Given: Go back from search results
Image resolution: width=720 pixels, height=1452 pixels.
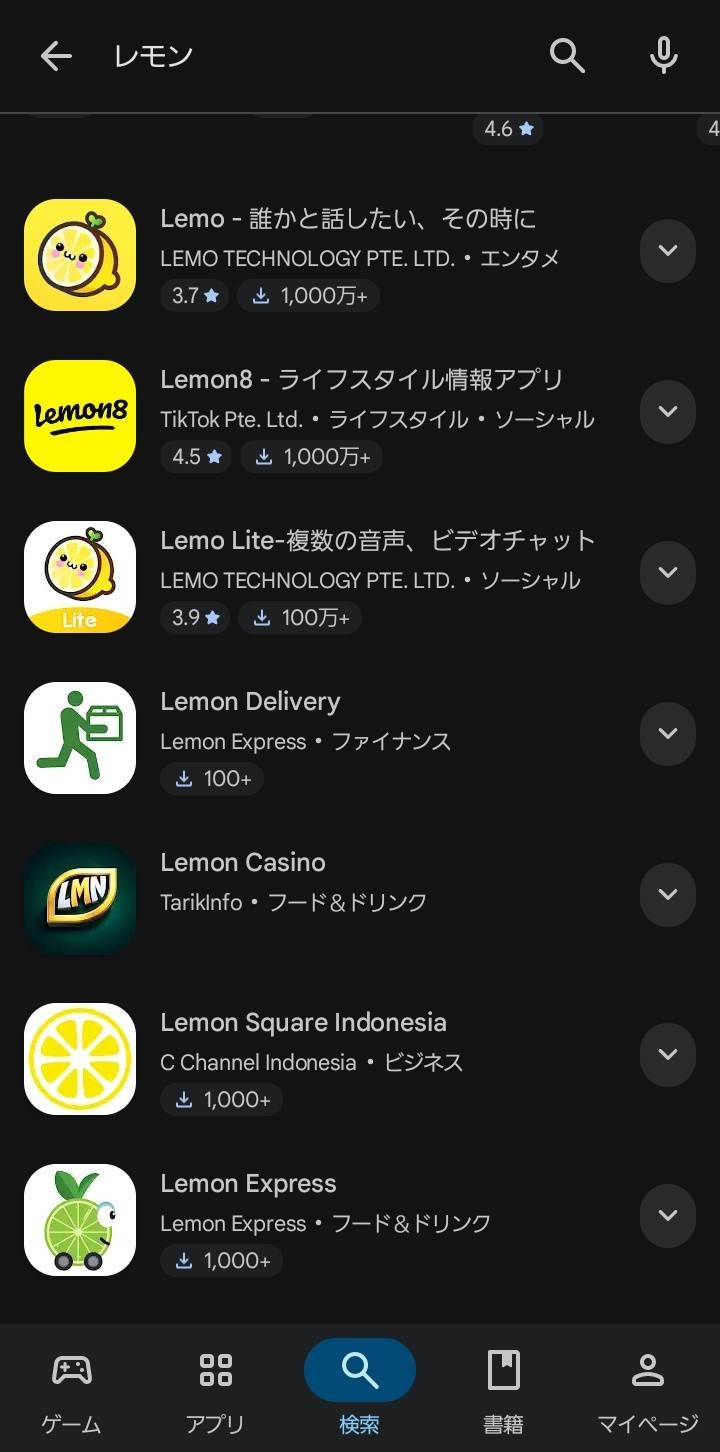Looking at the screenshot, I should pyautogui.click(x=56, y=57).
